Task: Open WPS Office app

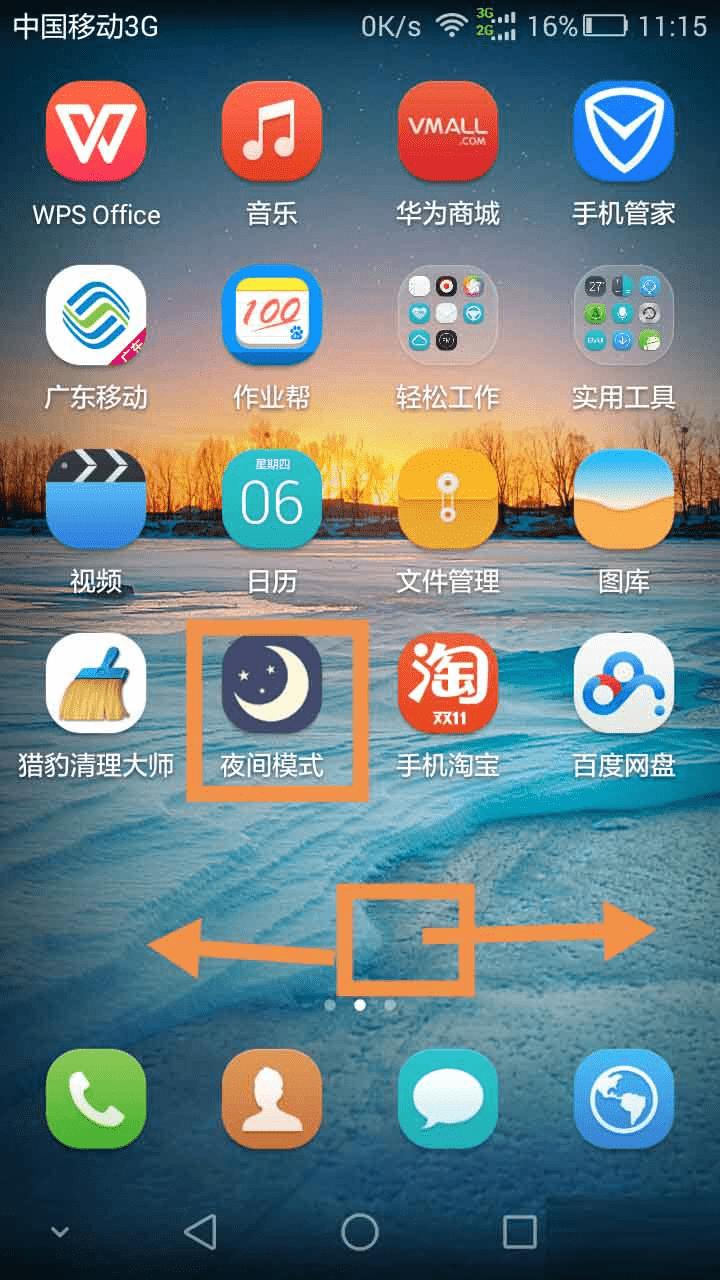Action: 96,131
